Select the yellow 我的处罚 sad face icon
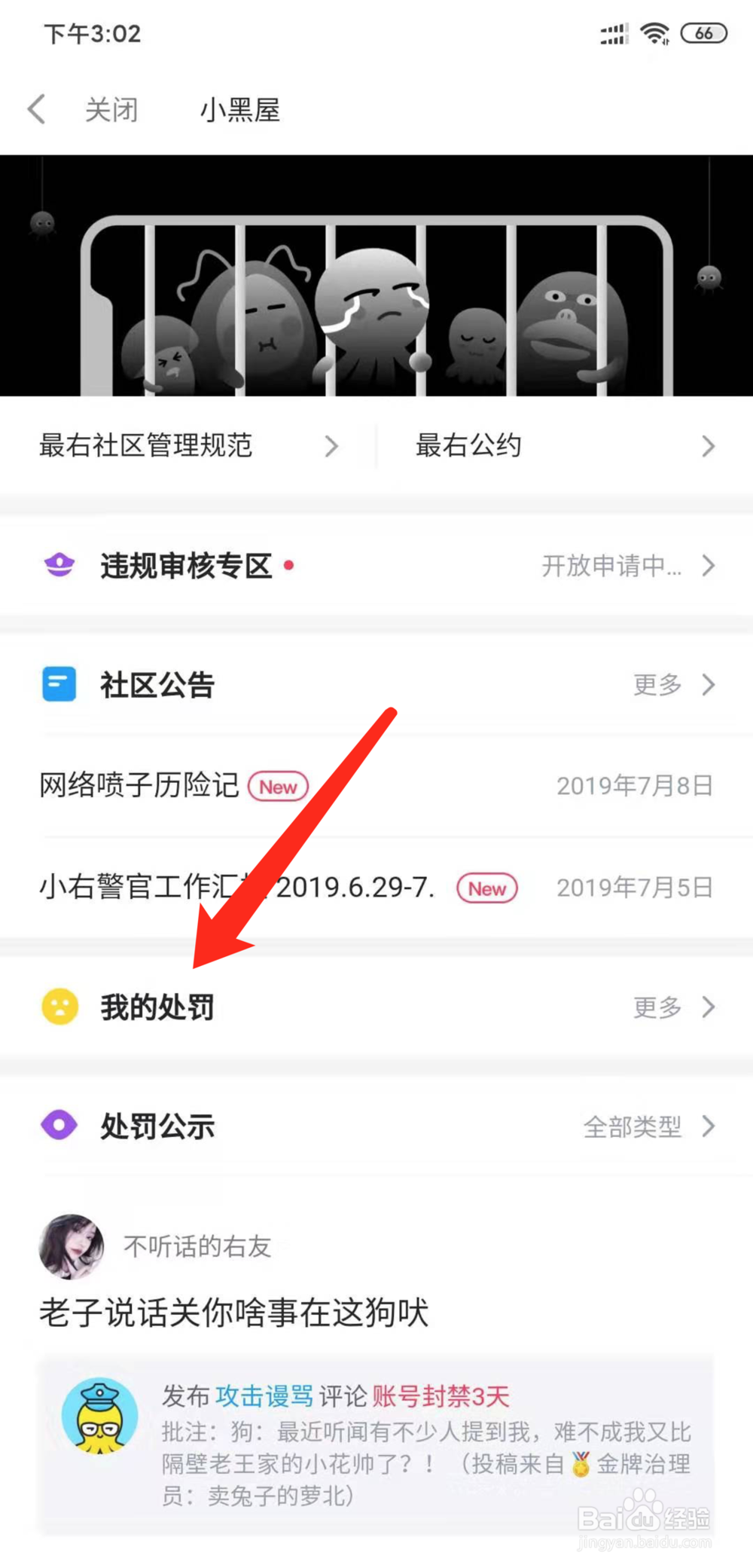Screen dimensions: 753x1568 pos(59,1007)
